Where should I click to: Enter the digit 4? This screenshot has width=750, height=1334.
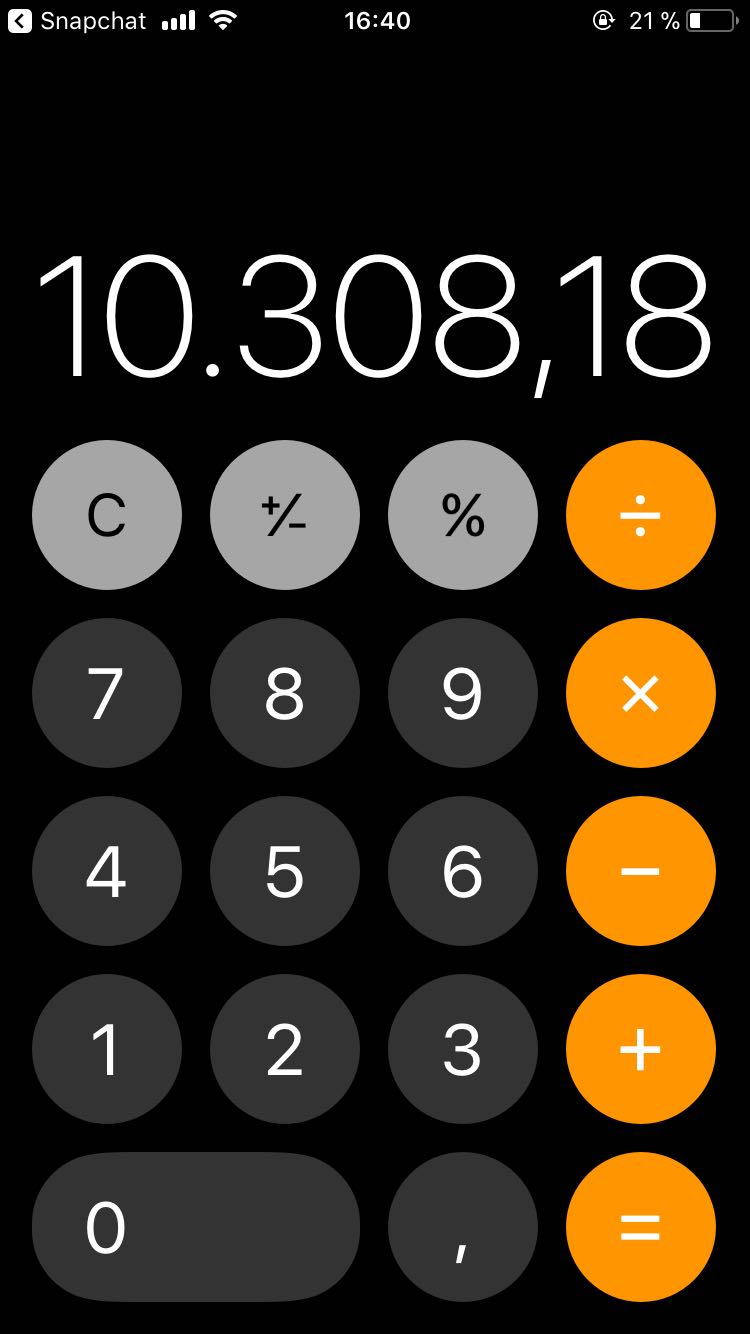[107, 871]
